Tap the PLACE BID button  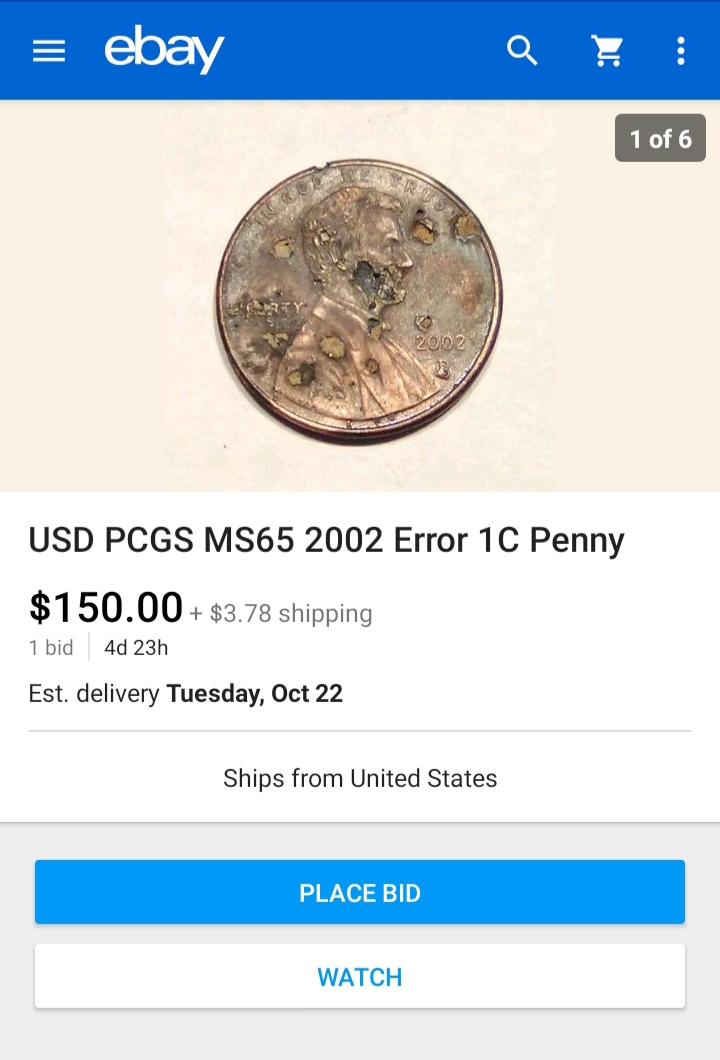[360, 892]
